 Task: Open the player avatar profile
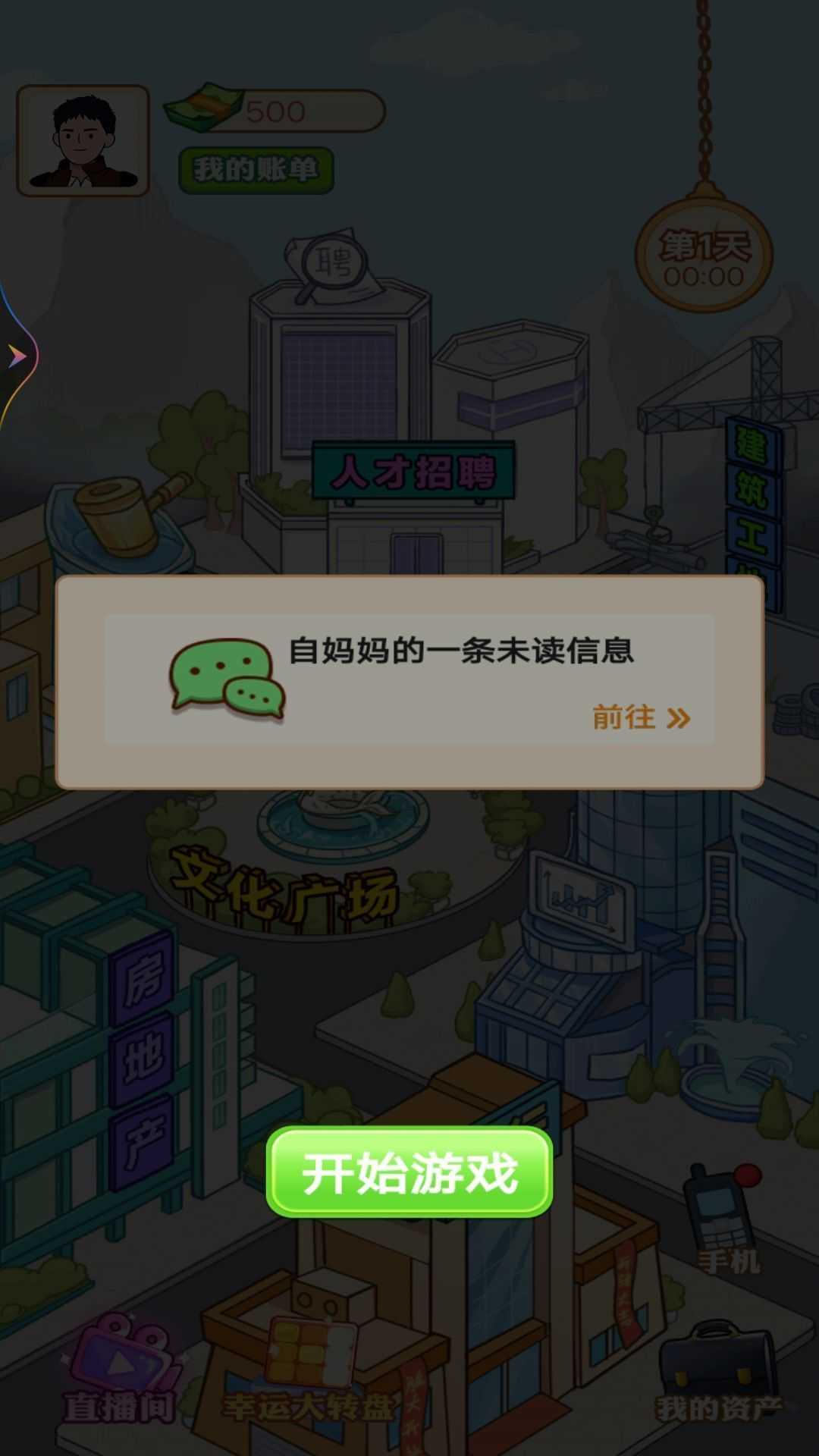coord(83,140)
